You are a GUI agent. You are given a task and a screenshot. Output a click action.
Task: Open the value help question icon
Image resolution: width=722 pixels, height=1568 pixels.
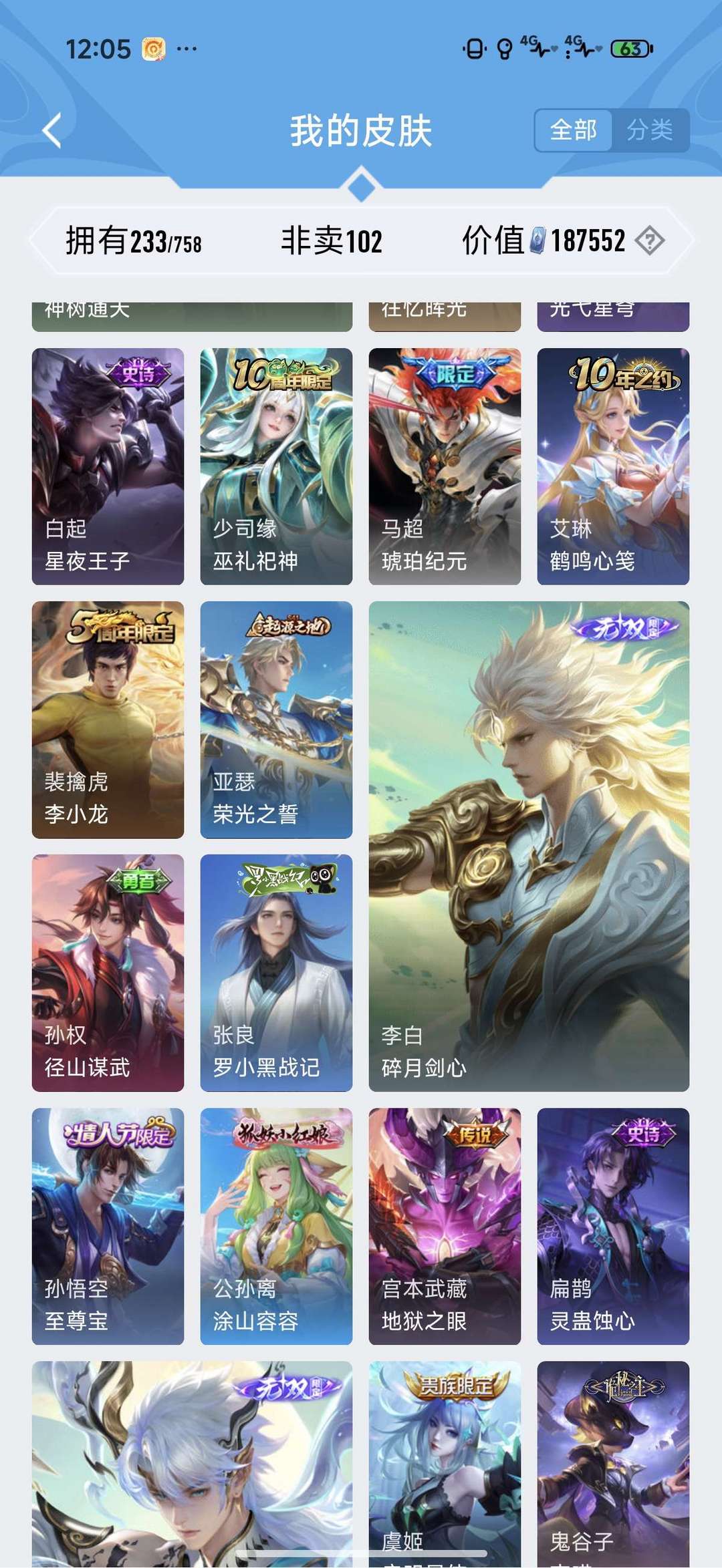coord(649,241)
